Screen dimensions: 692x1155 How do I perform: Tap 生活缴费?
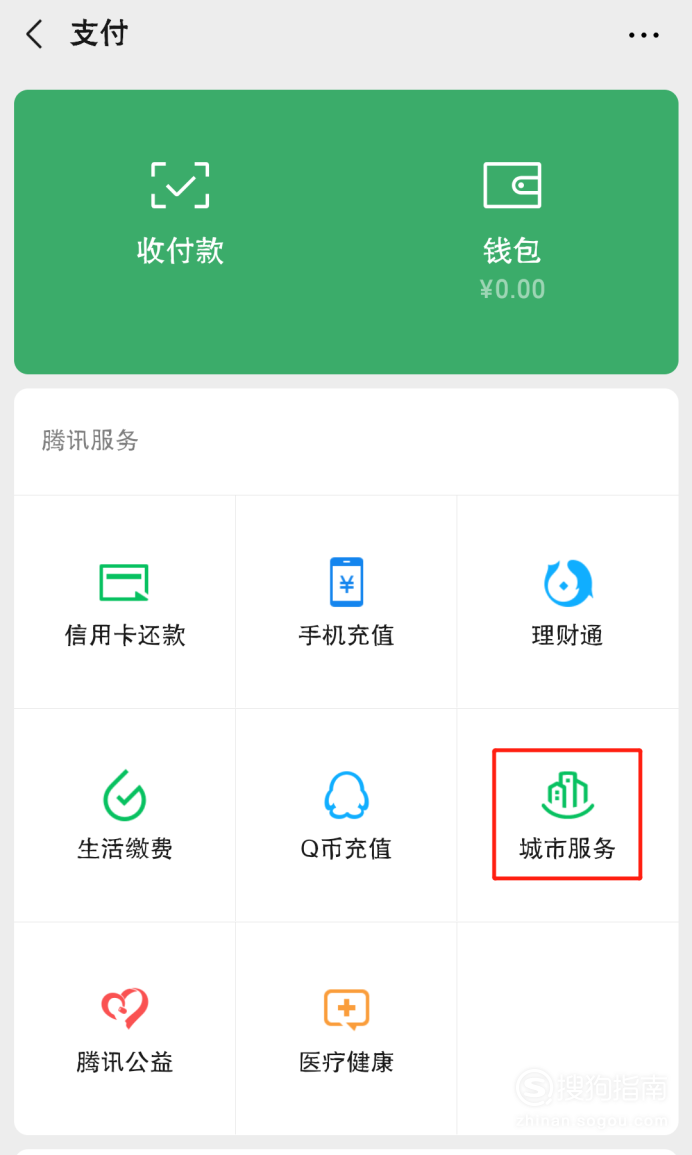125,815
